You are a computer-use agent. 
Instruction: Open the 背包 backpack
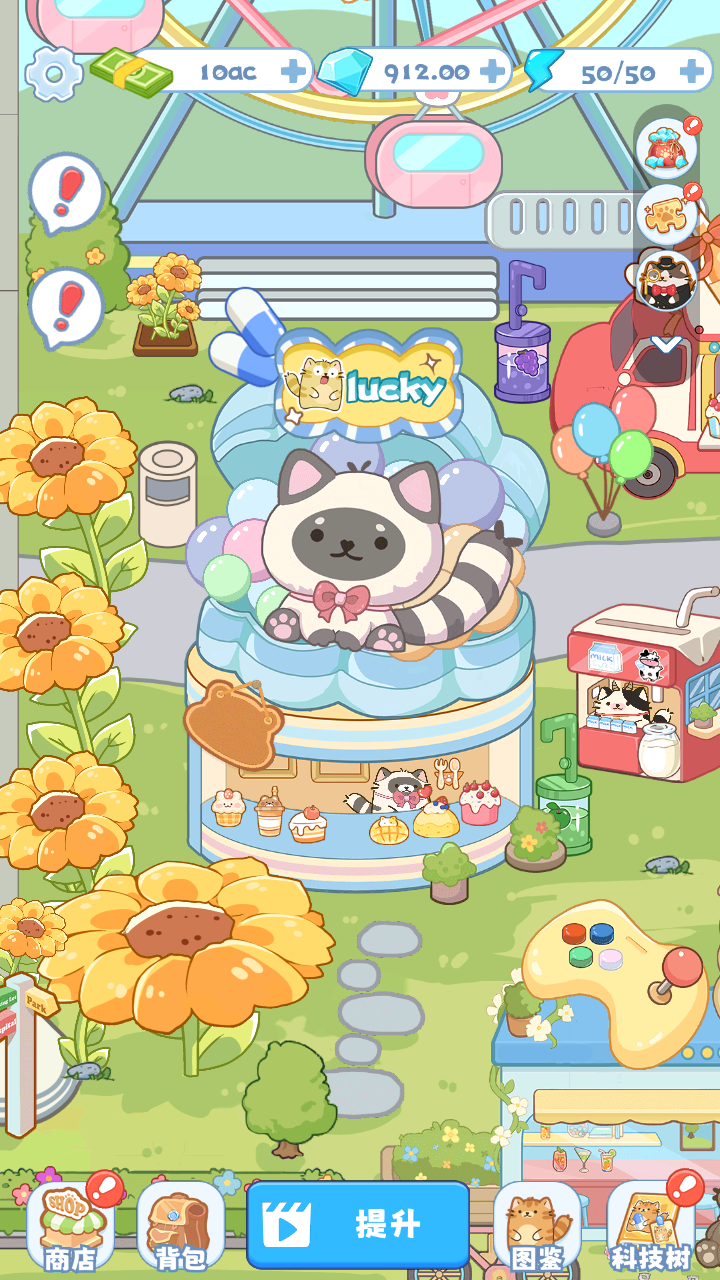181,1227
